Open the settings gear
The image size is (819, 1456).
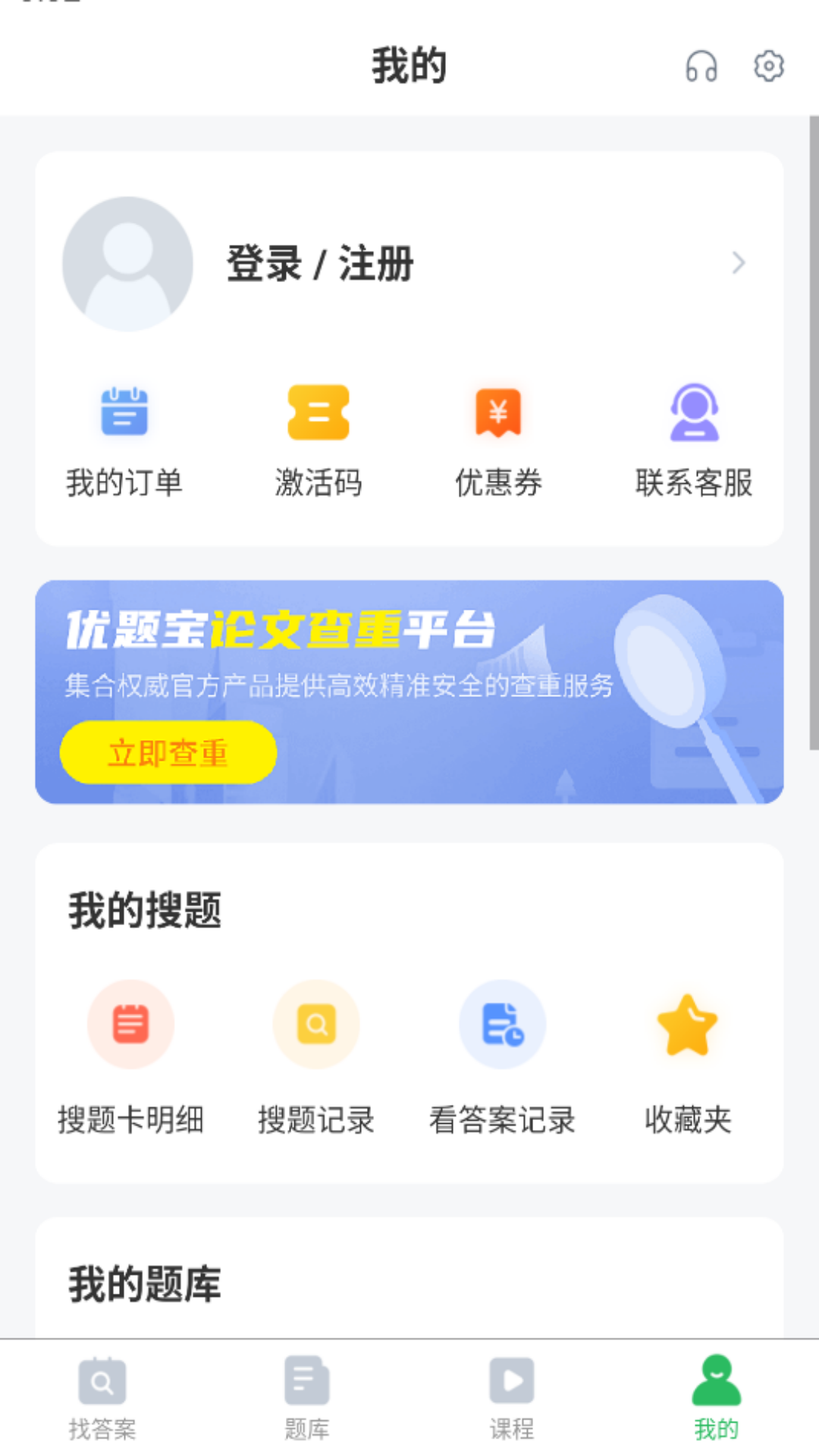770,67
